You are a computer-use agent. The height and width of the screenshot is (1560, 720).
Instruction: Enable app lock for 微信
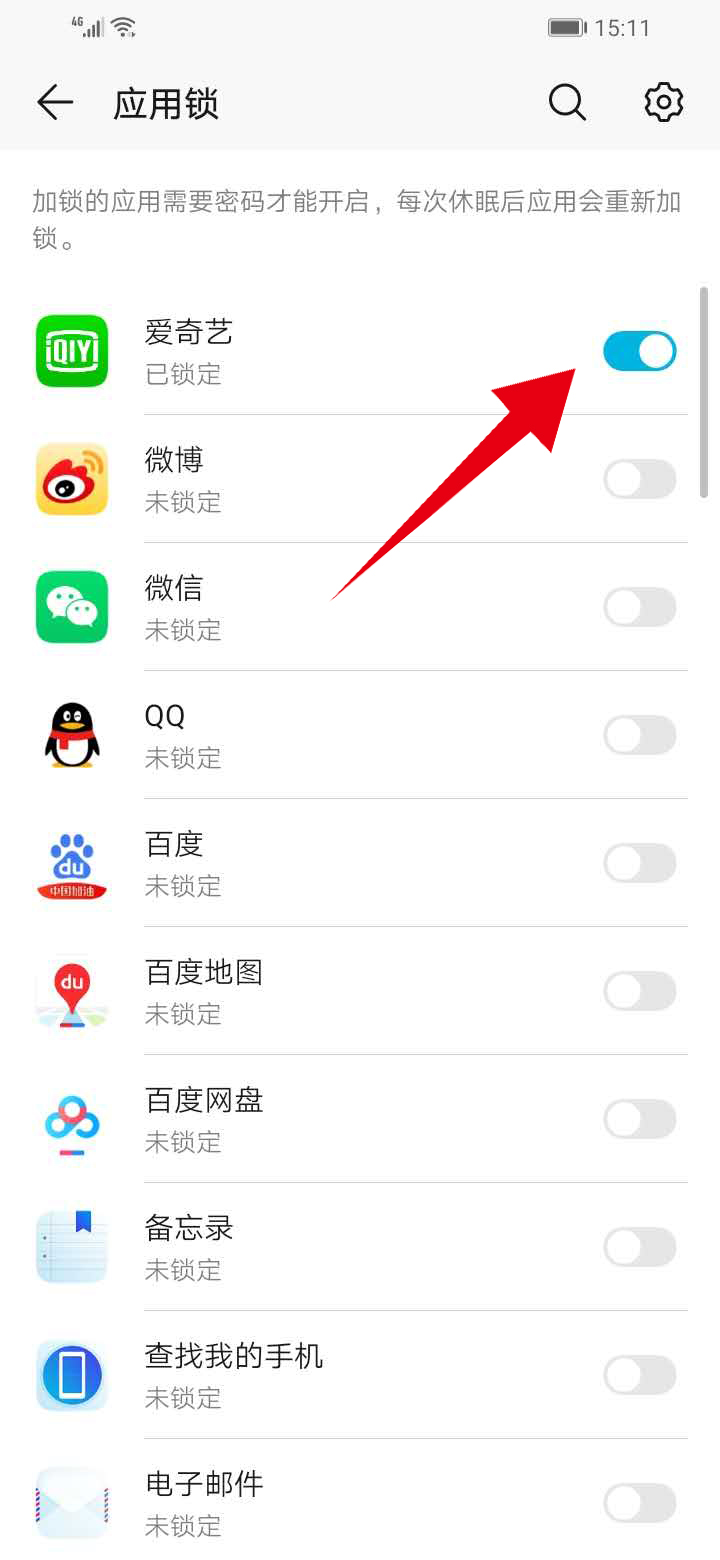(x=640, y=607)
